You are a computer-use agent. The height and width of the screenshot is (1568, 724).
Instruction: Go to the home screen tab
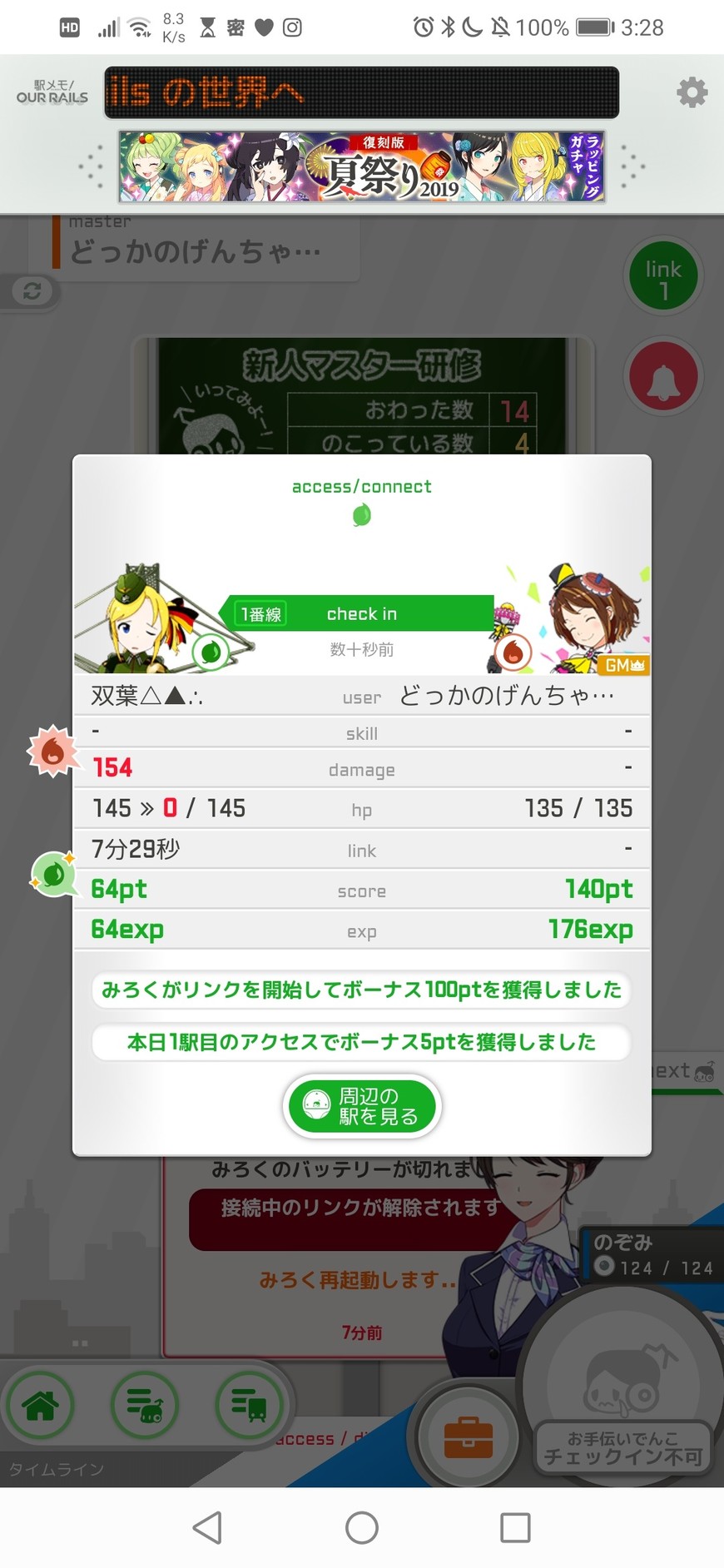click(x=40, y=1406)
